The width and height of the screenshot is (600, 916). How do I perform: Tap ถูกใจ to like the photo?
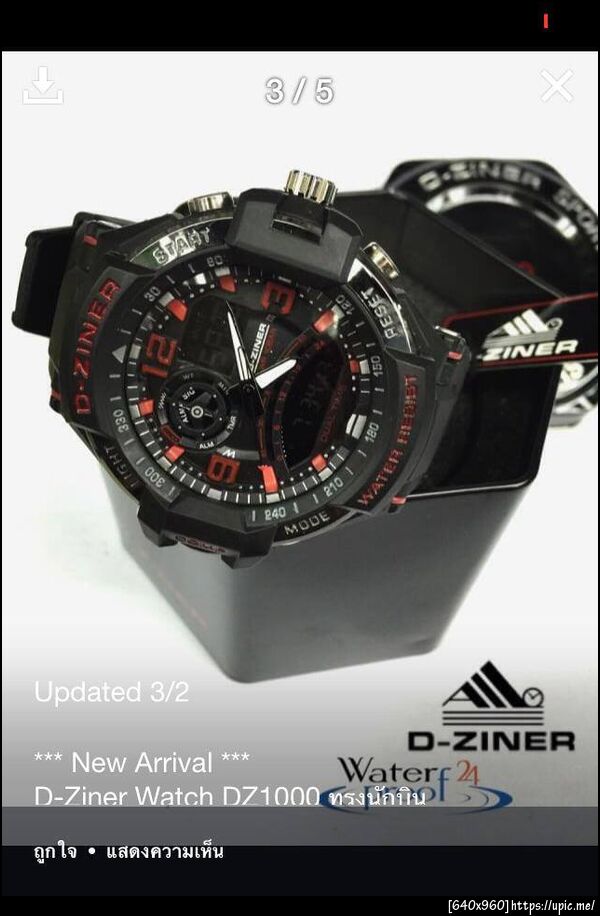click(53, 852)
